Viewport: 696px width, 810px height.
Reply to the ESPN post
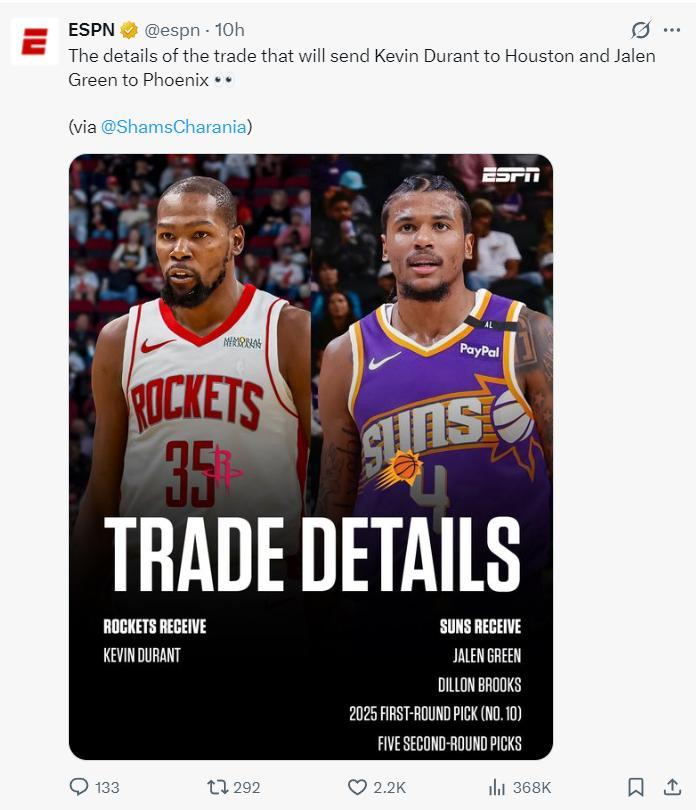[80, 787]
